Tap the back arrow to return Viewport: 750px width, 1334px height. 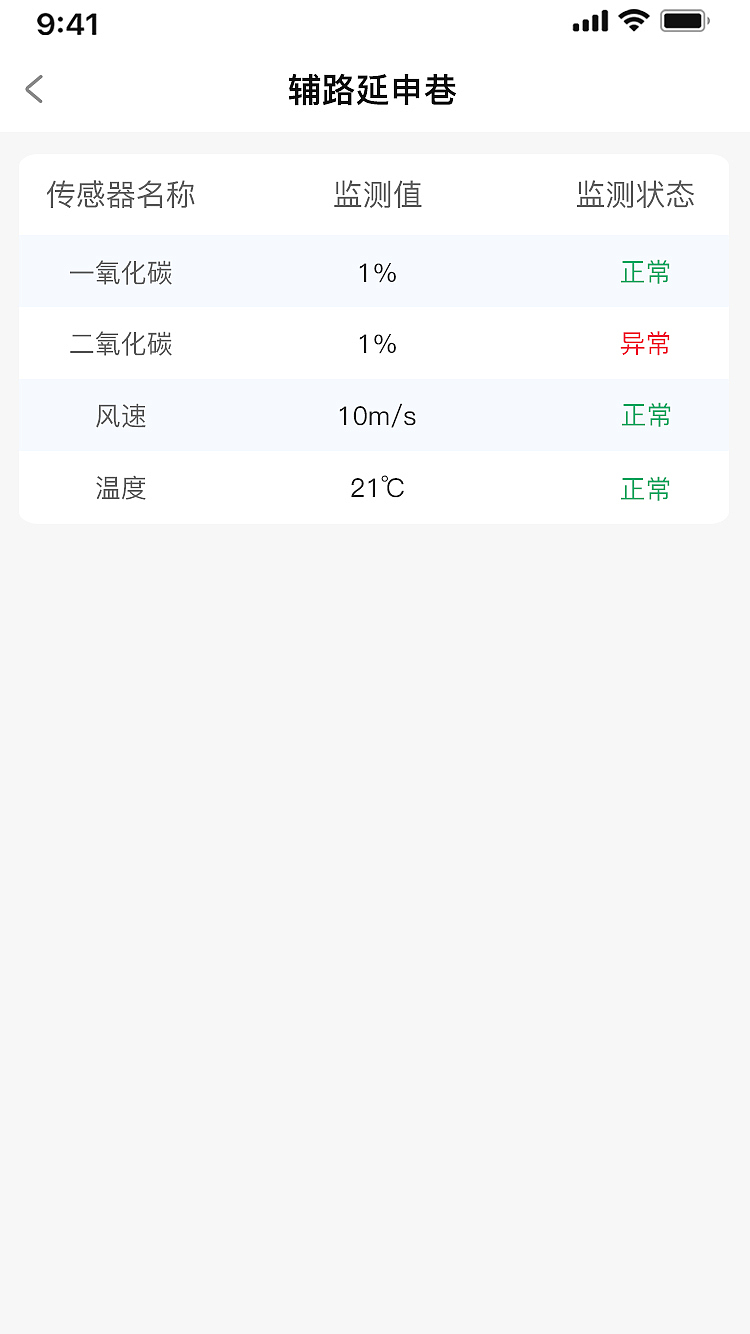click(34, 89)
